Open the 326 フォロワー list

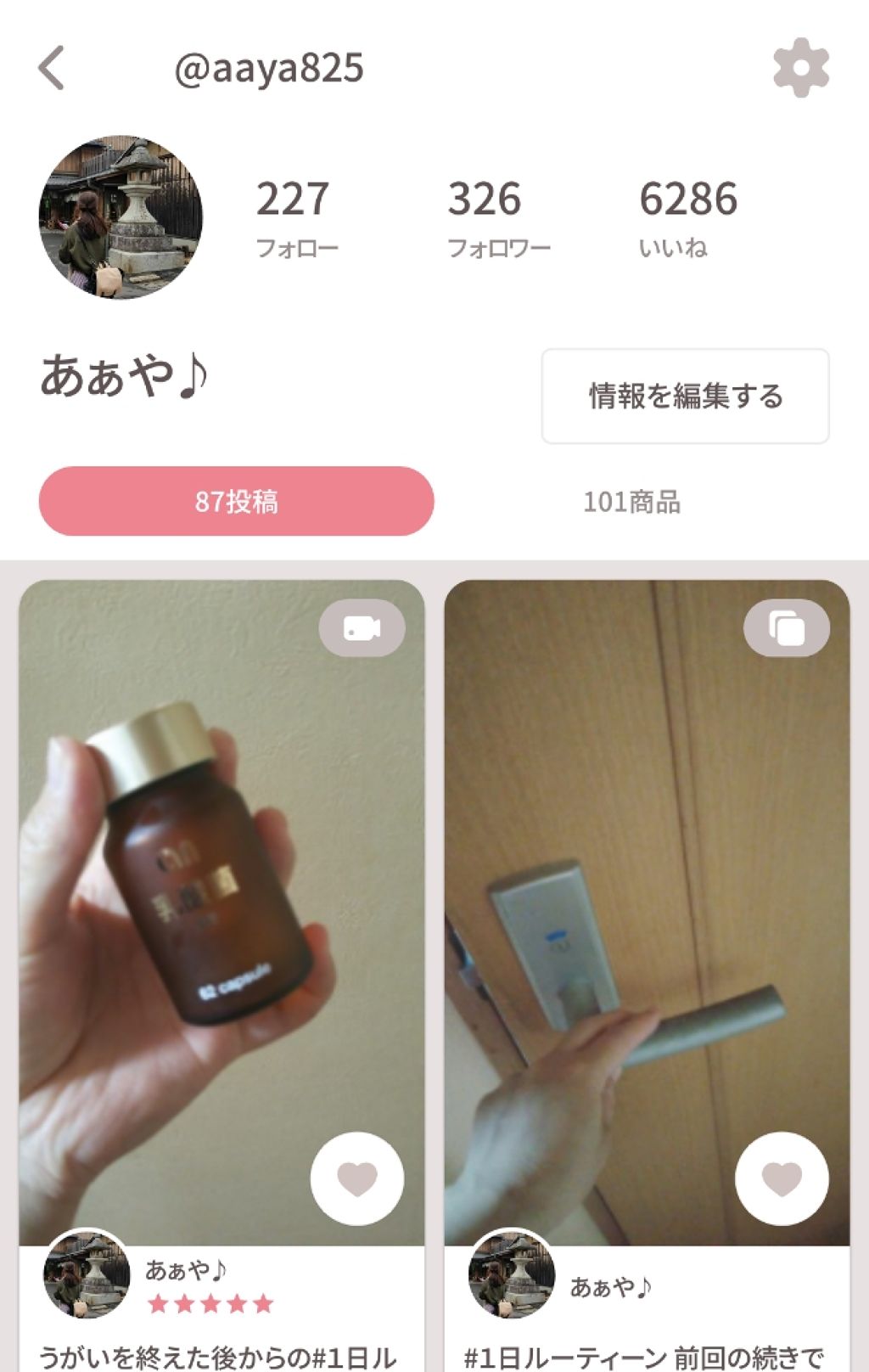498,216
